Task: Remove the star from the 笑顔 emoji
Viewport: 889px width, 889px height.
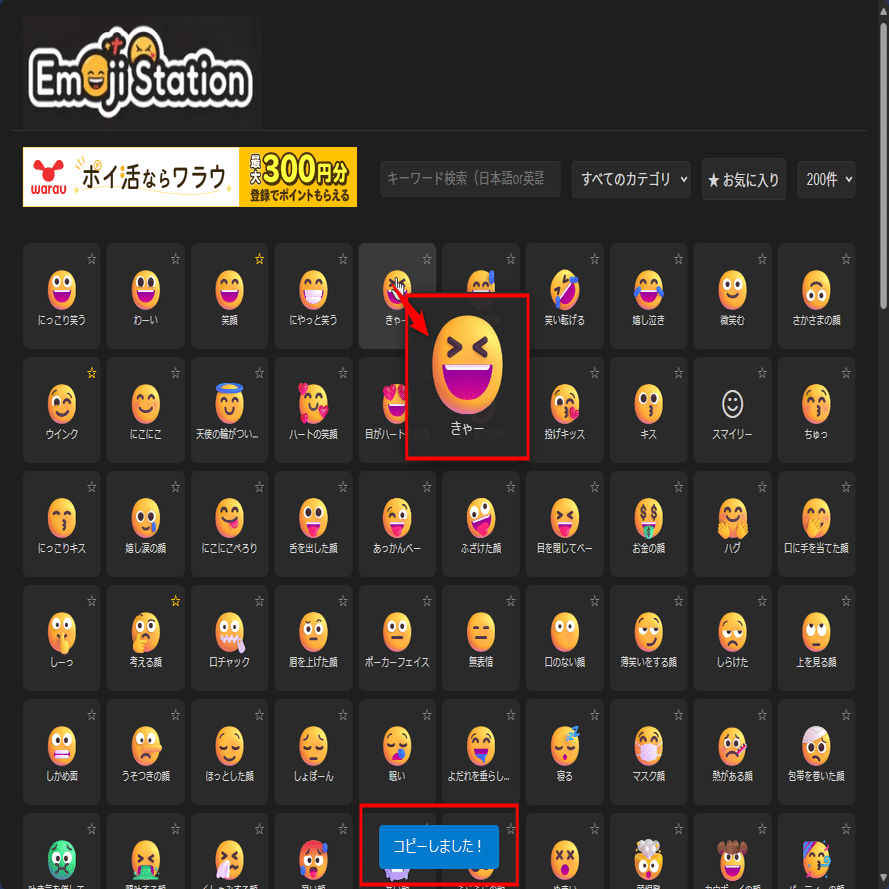Action: 259,259
